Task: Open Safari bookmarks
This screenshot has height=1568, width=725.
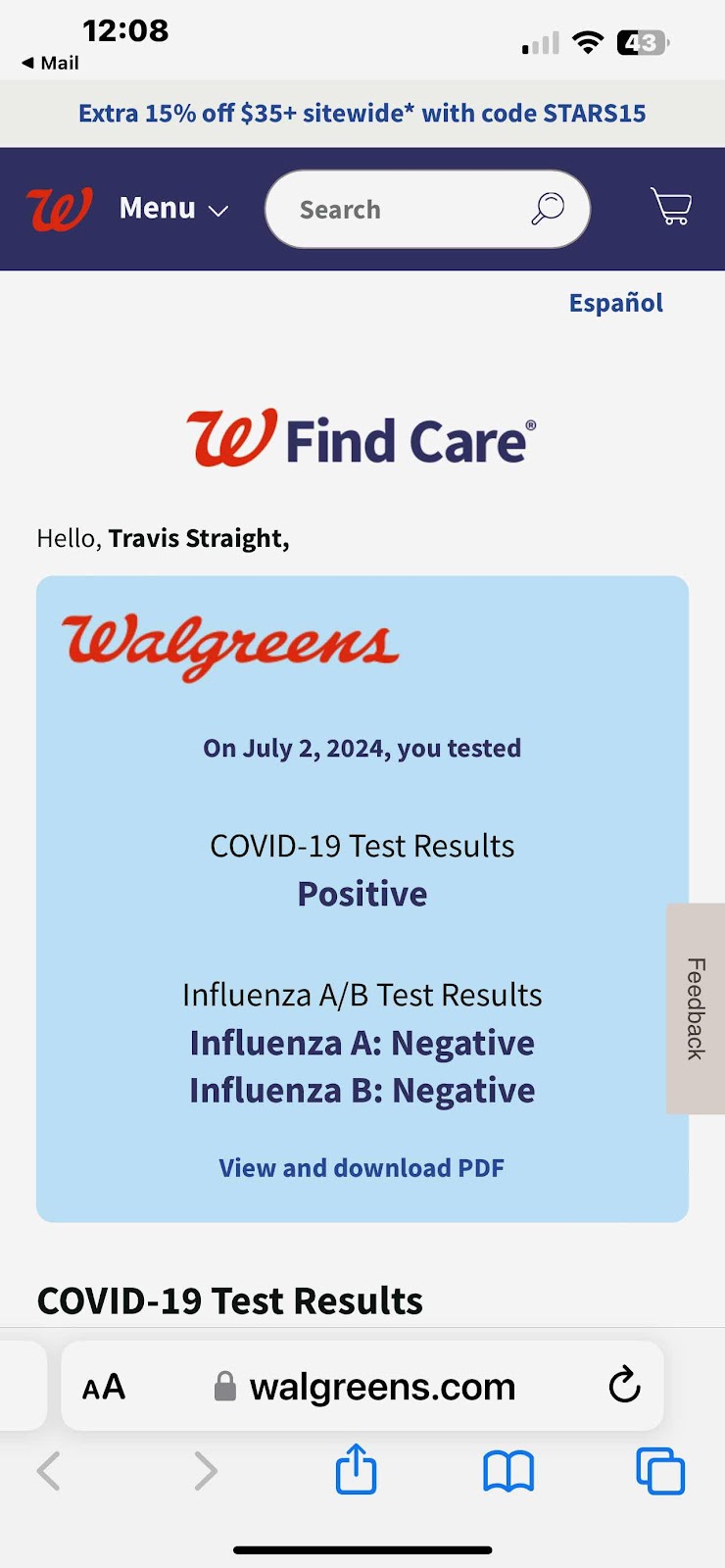Action: (508, 1471)
